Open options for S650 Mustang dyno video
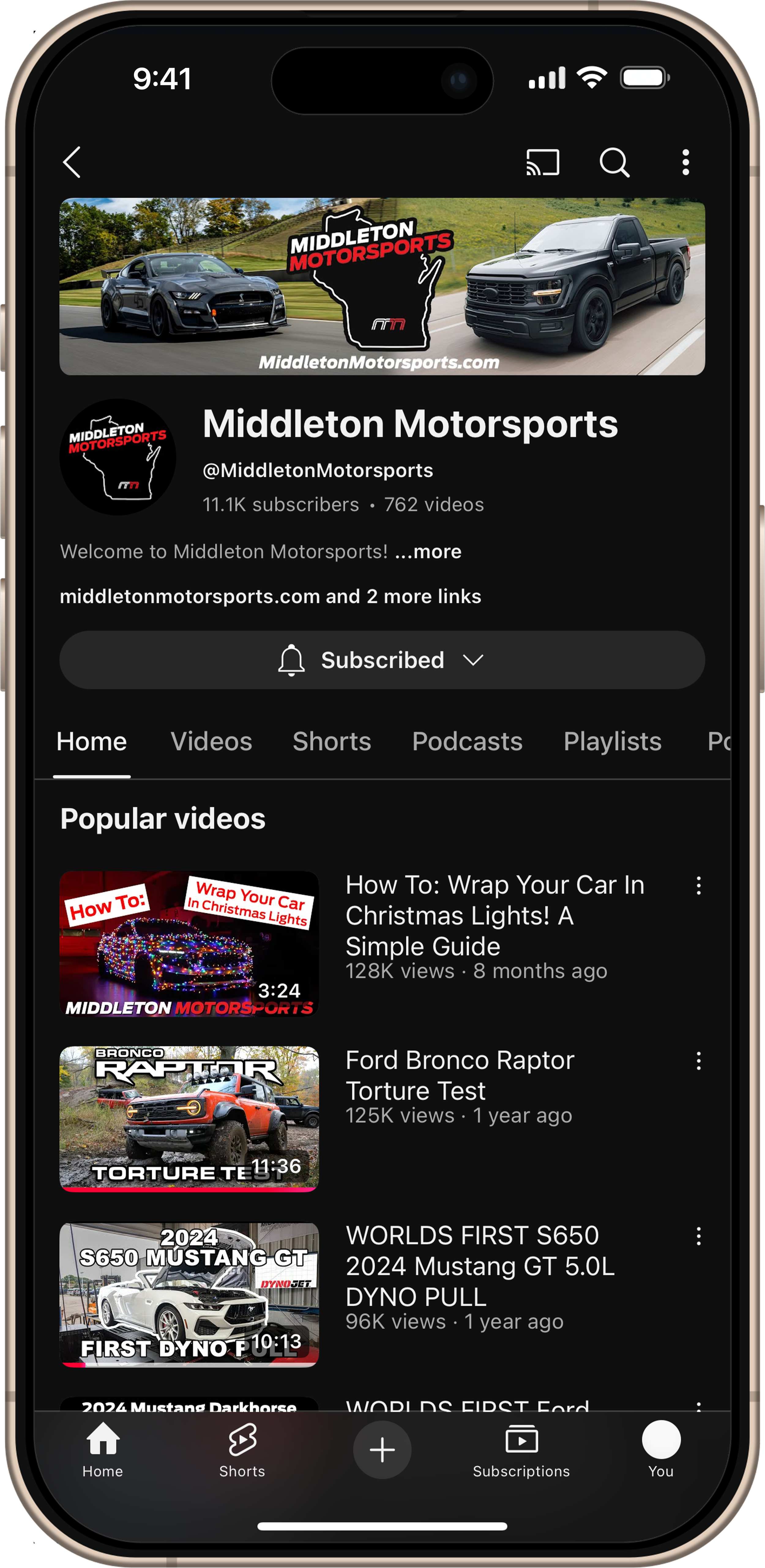This screenshot has width=765, height=1568. tap(698, 1236)
